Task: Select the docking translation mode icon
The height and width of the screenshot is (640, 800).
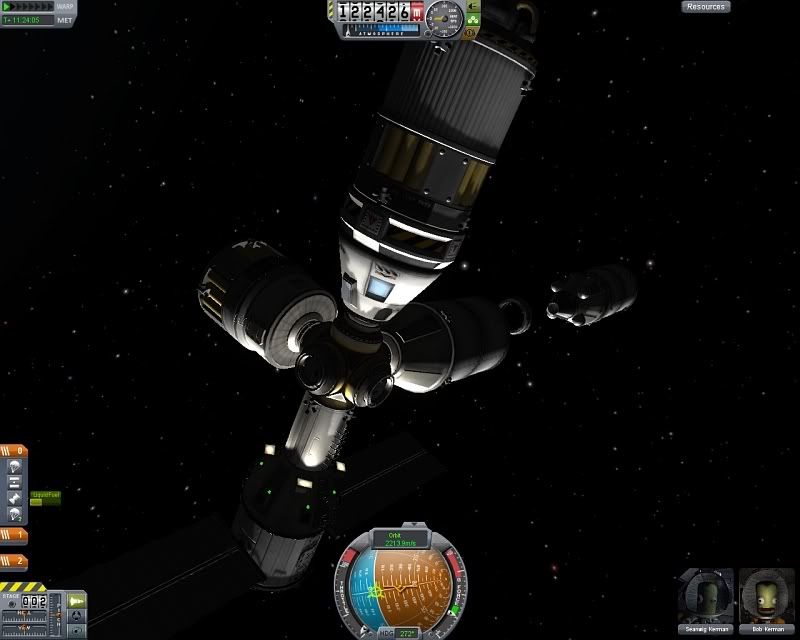Action: coord(77,617)
